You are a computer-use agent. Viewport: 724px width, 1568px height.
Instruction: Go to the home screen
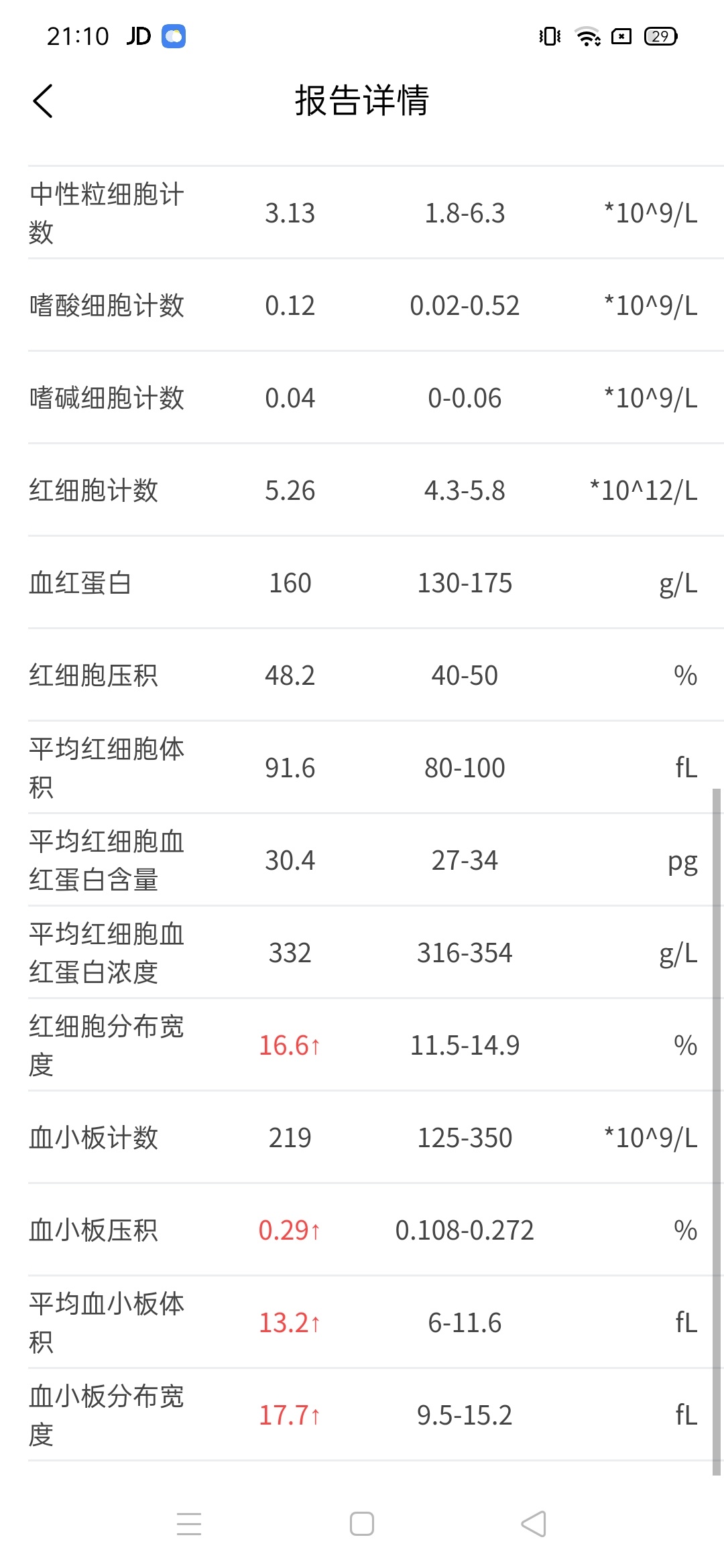pyautogui.click(x=362, y=1524)
